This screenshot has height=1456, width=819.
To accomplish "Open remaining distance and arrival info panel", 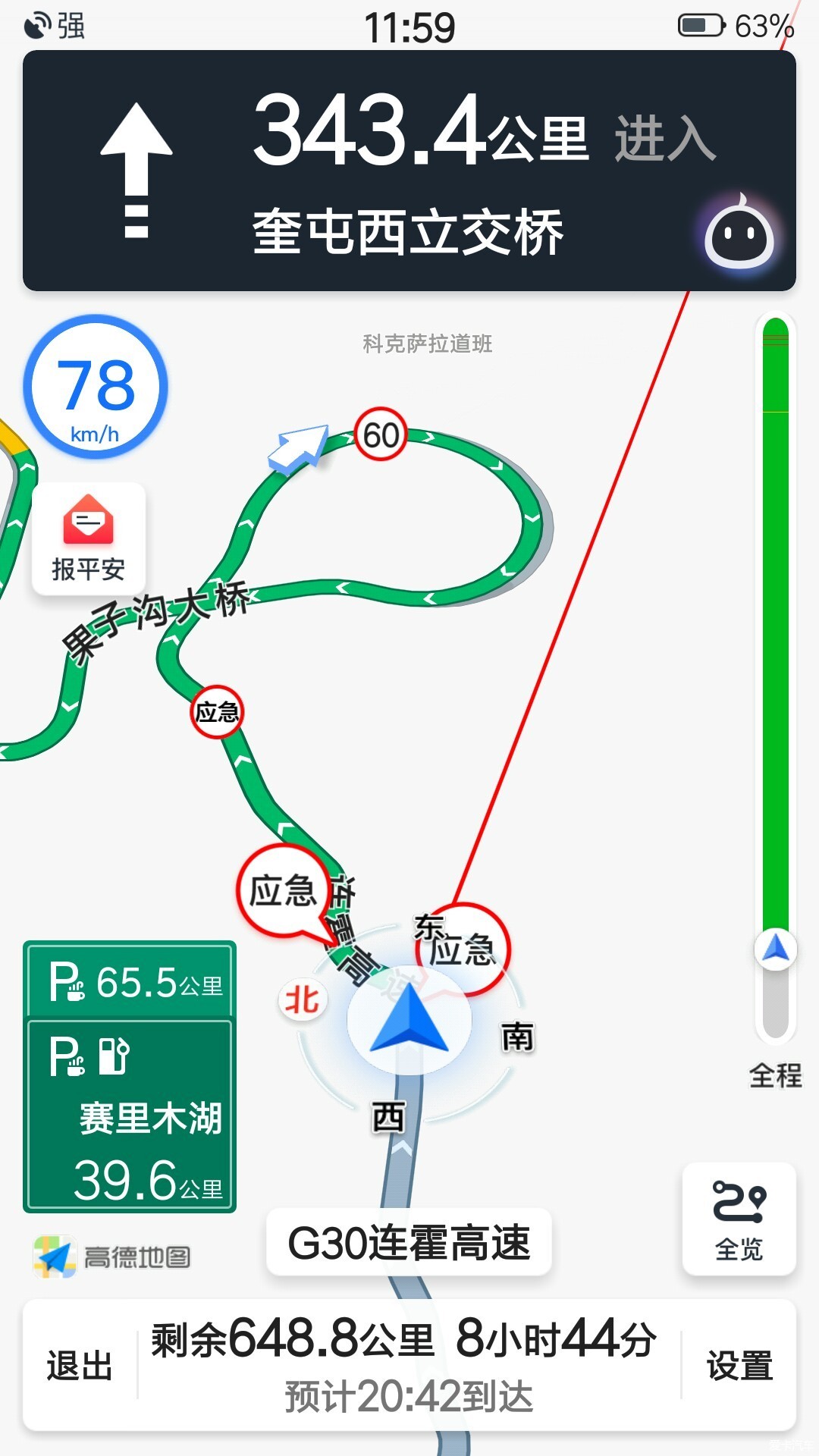I will click(x=408, y=1366).
